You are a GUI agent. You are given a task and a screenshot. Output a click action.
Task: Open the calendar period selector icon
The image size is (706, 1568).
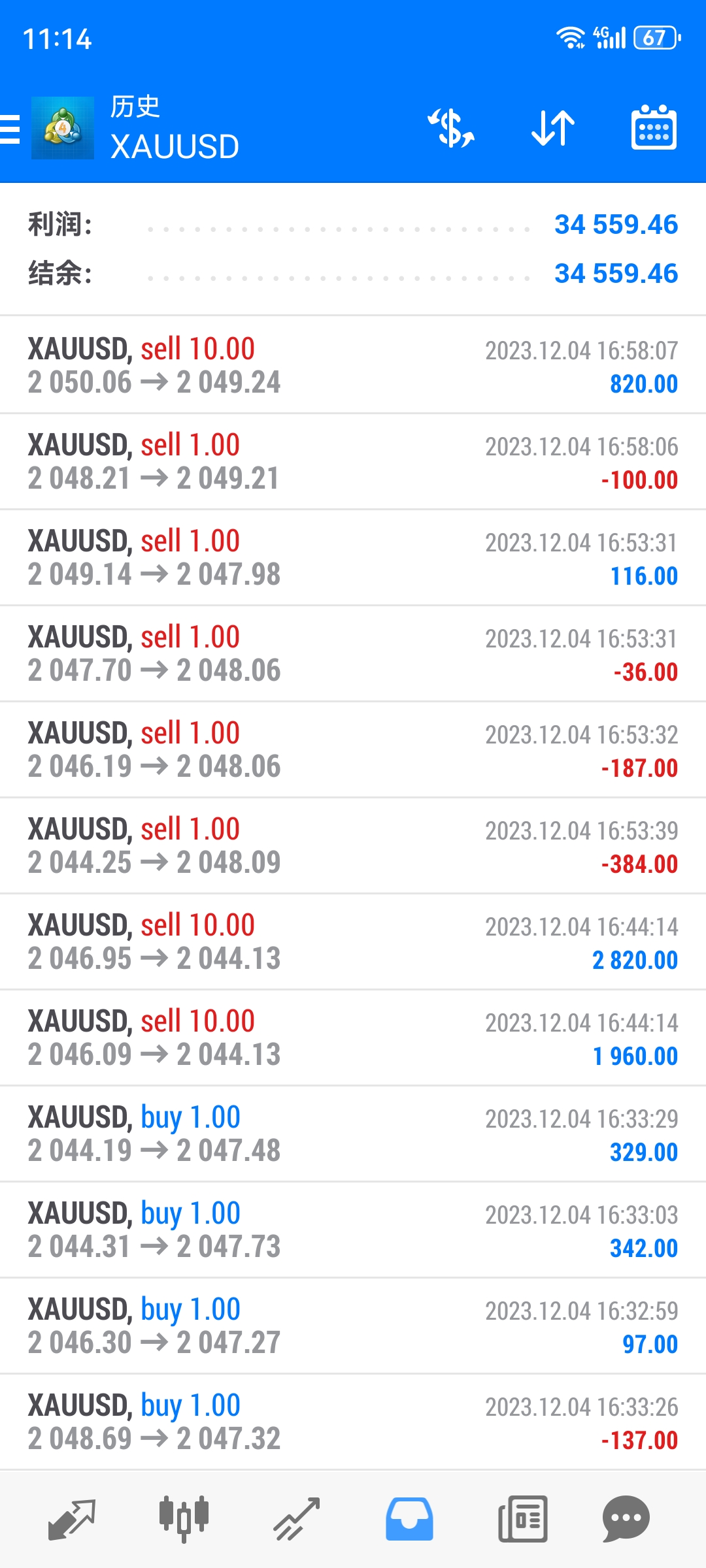[653, 129]
